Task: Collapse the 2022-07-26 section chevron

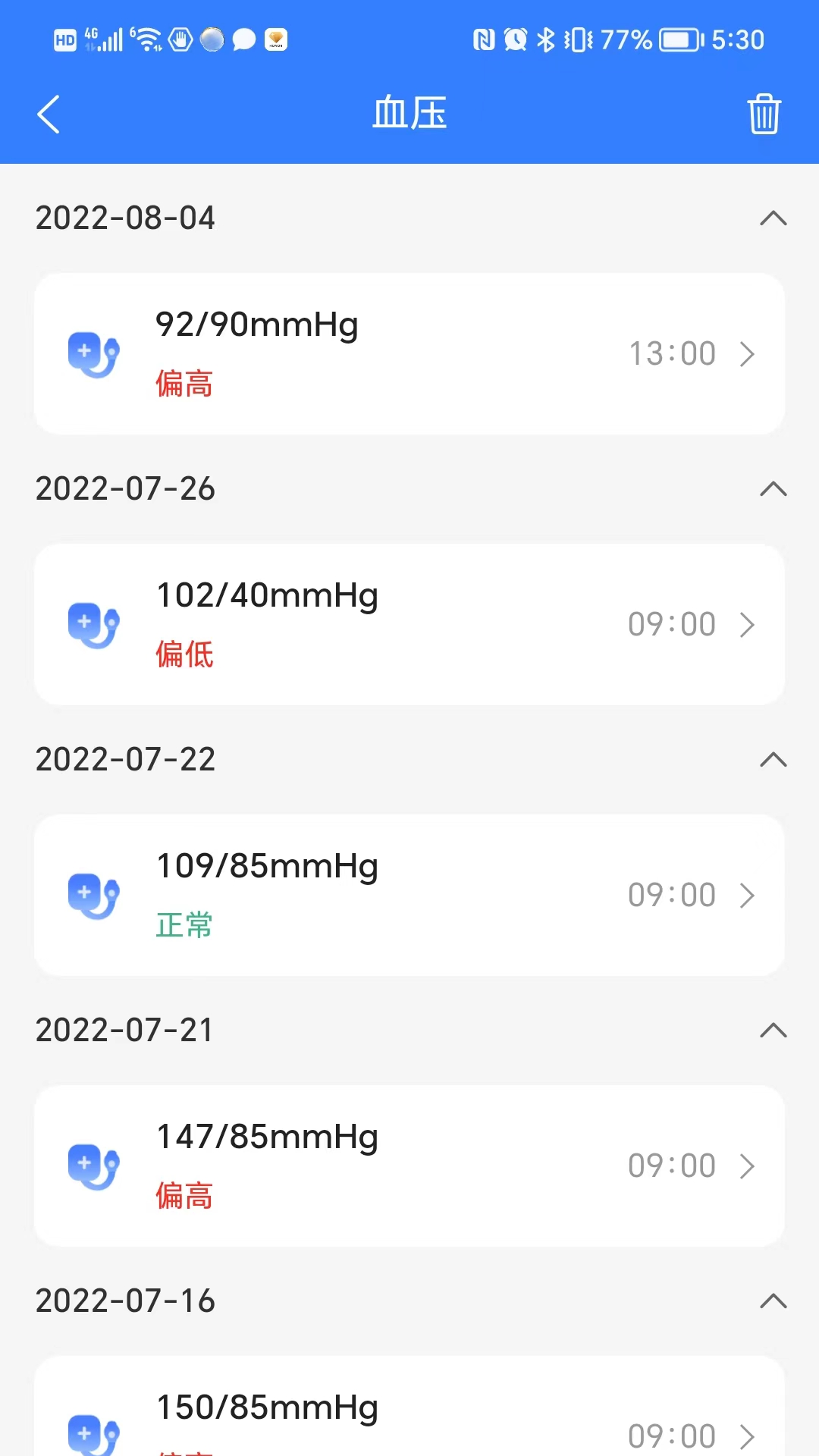Action: (x=774, y=489)
